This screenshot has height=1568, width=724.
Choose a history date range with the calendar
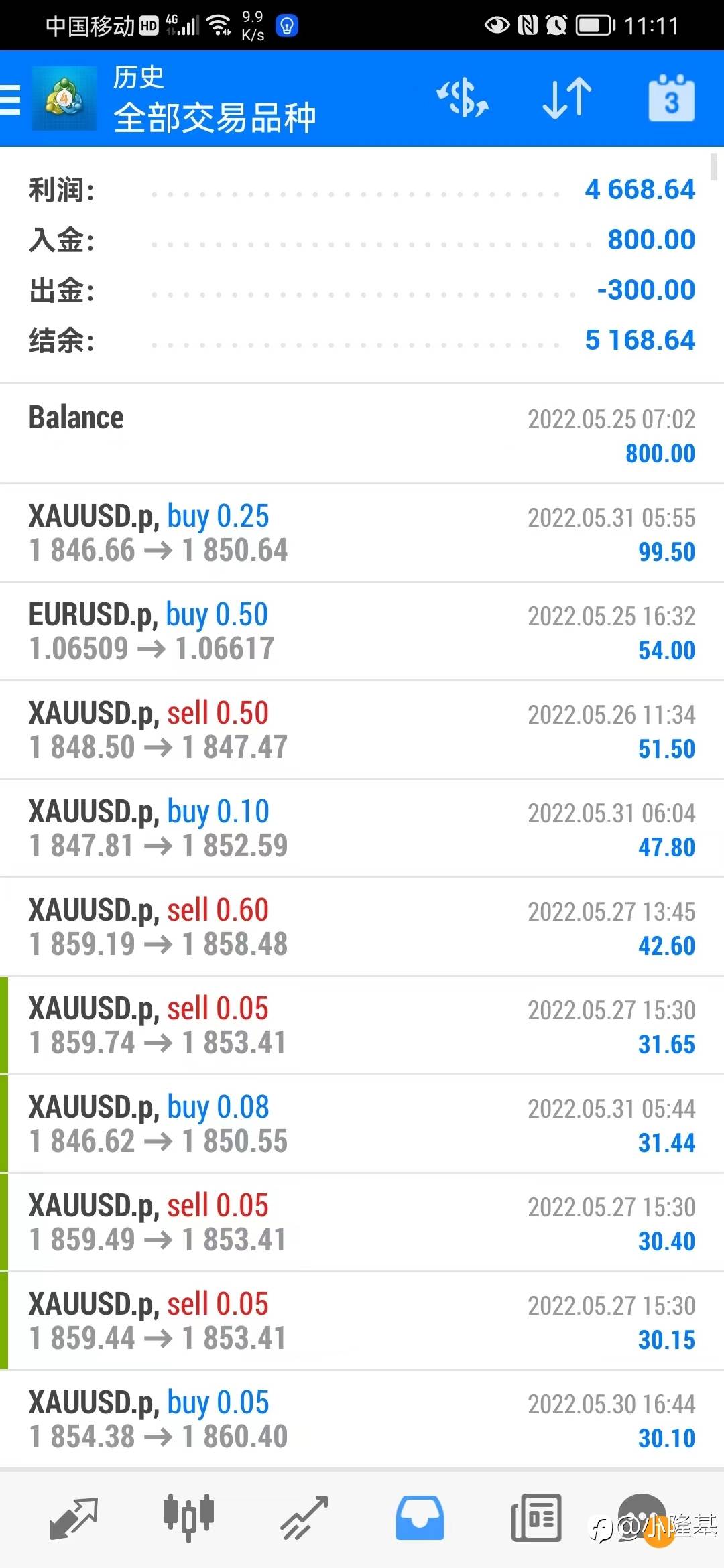[x=671, y=99]
